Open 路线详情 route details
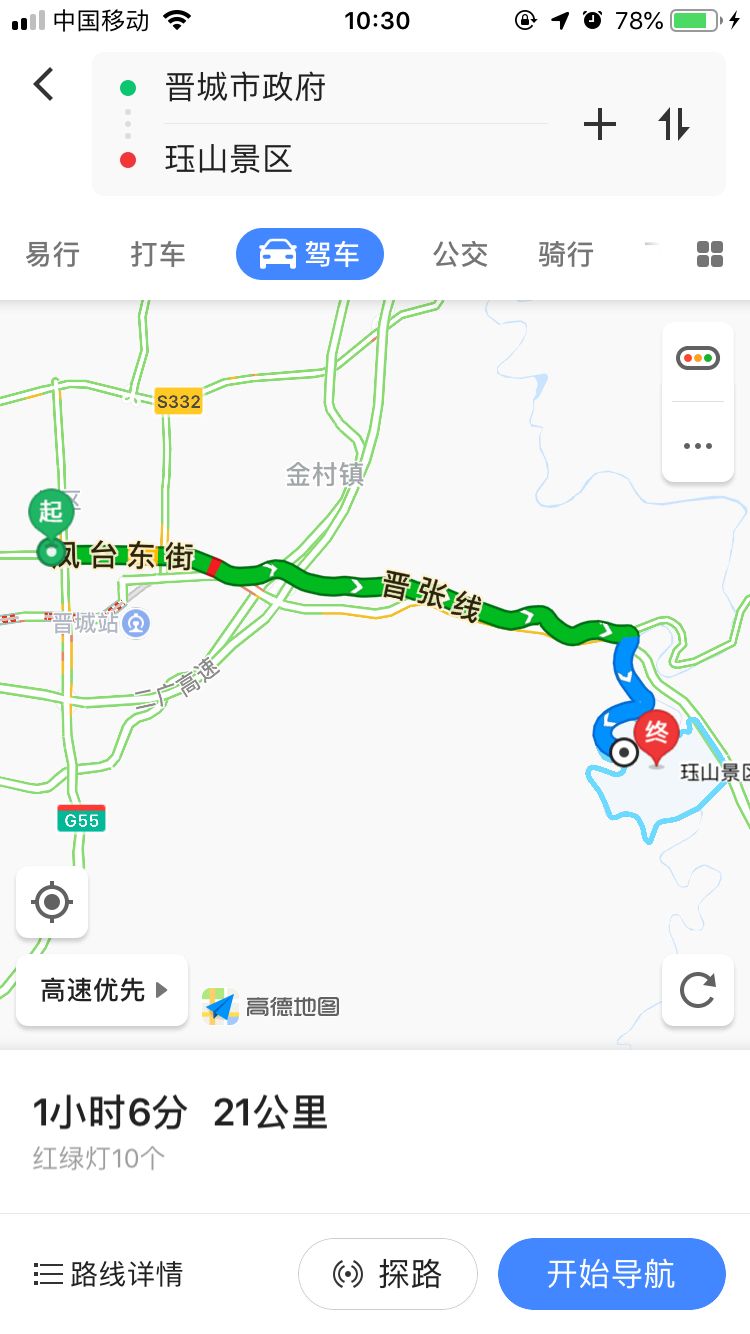Viewport: 750px width, 1334px height. point(108,1273)
